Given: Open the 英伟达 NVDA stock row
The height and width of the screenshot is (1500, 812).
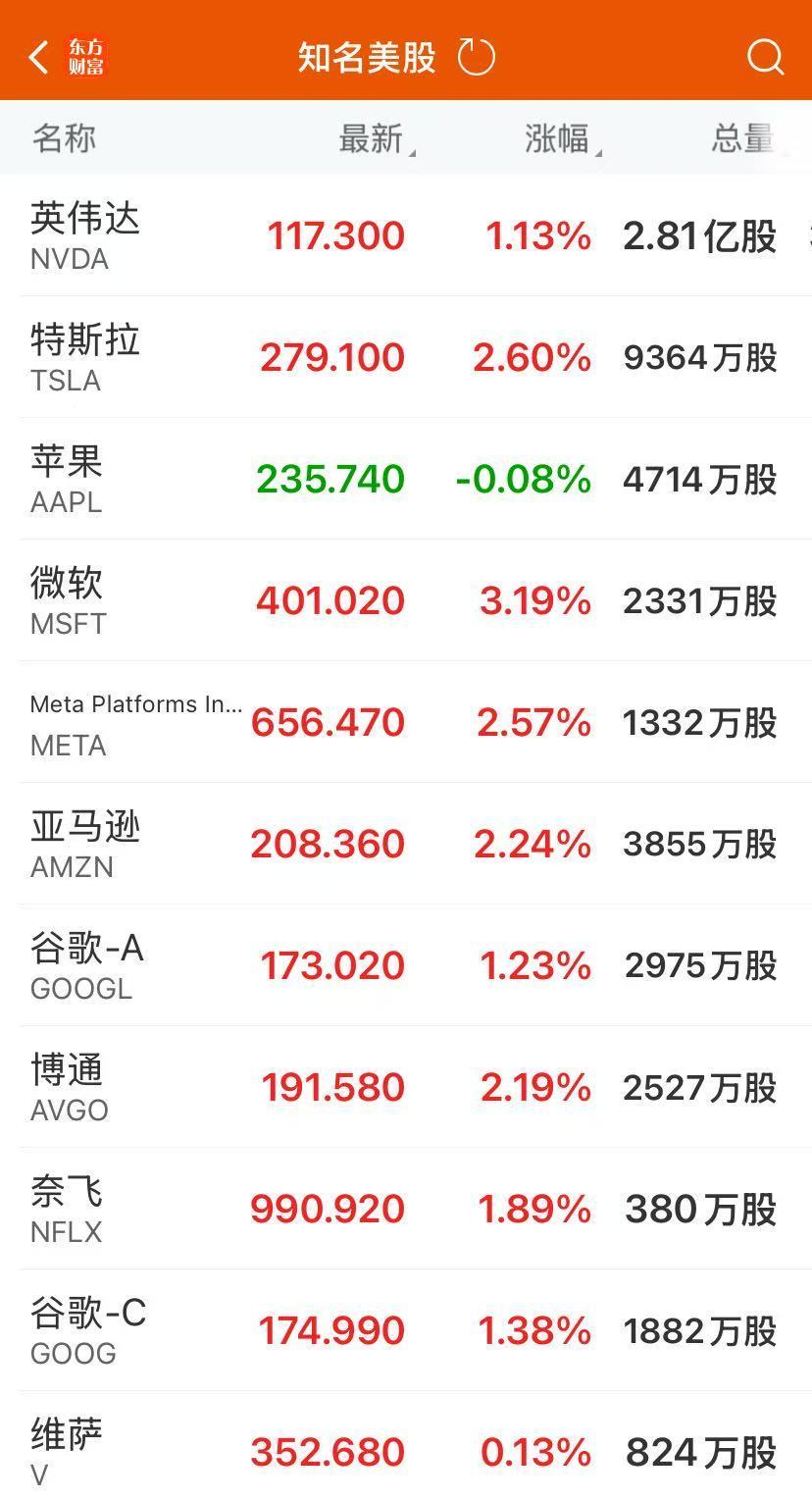Looking at the screenshot, I should (406, 235).
